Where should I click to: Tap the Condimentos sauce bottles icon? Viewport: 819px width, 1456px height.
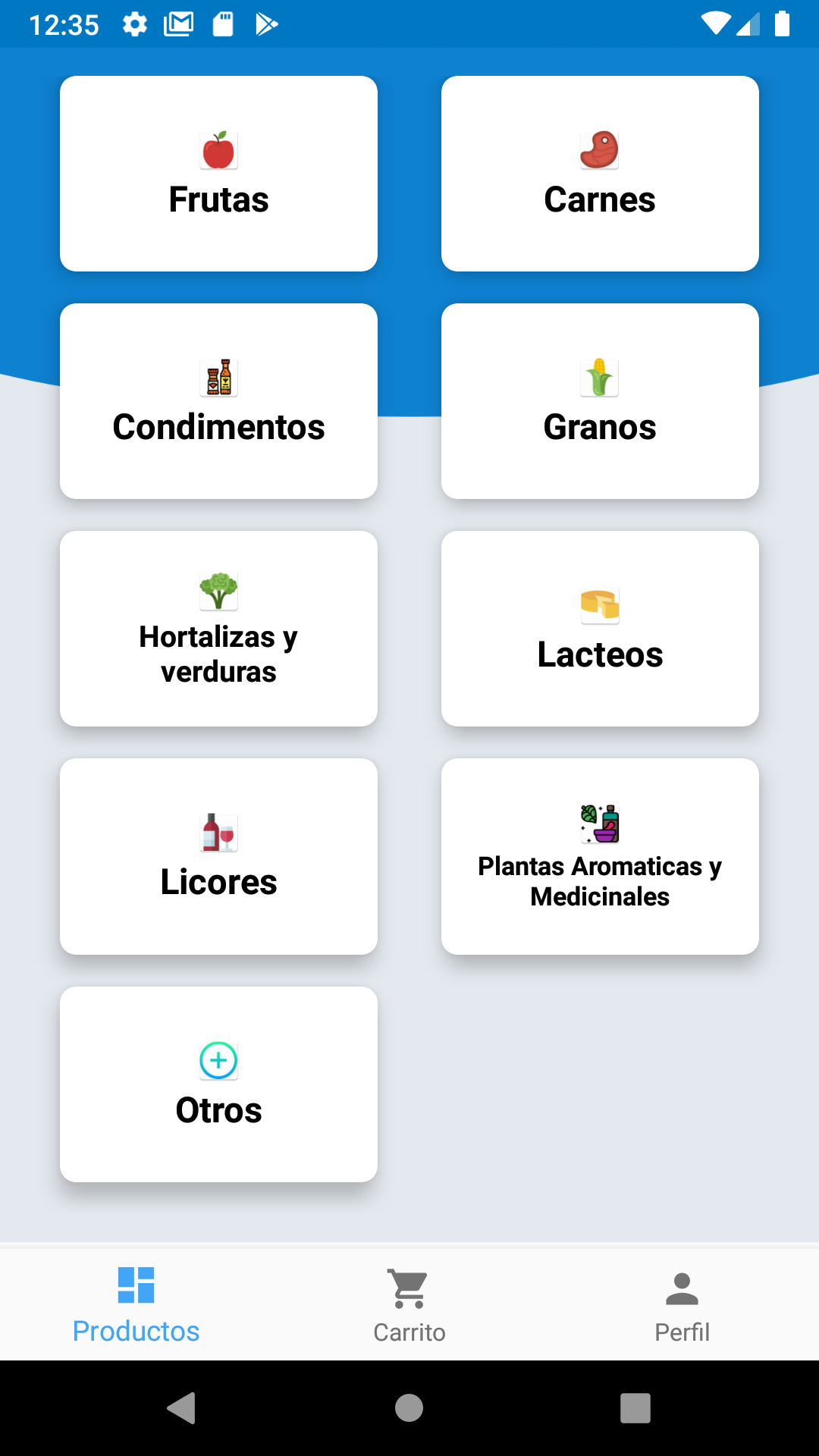click(x=219, y=377)
